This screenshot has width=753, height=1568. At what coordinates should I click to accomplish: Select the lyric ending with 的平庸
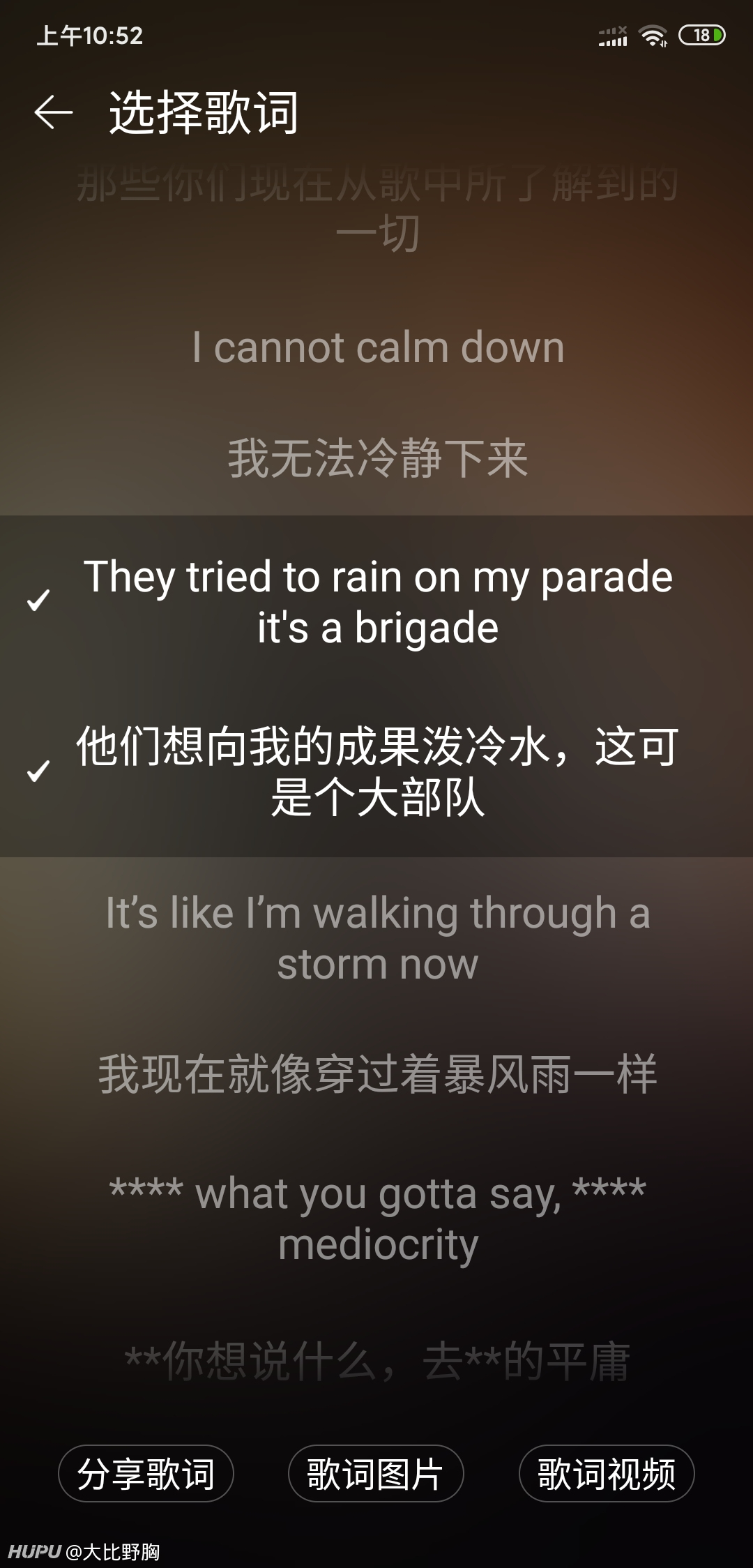coord(377,1360)
